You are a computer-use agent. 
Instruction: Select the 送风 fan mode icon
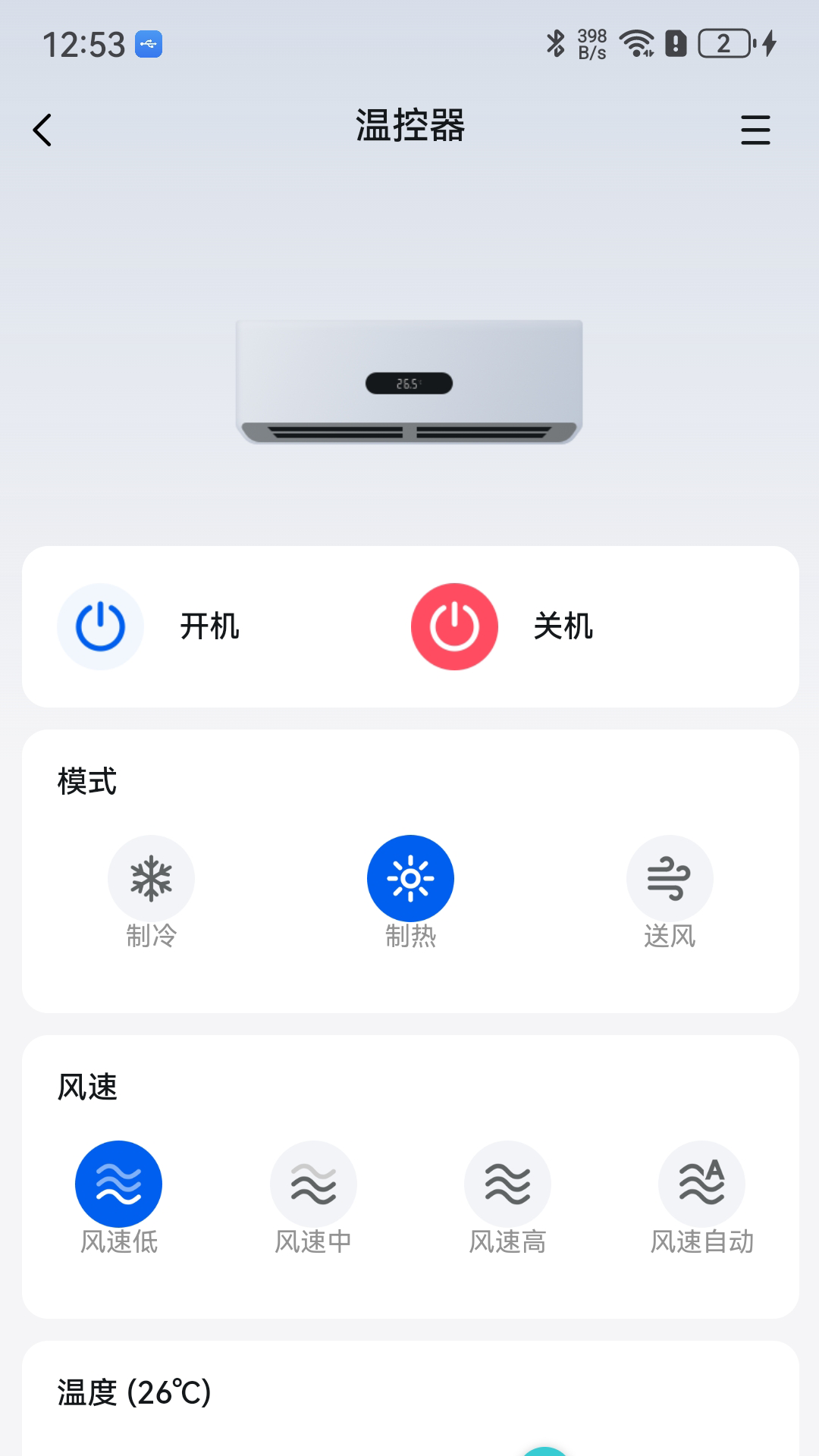tap(670, 877)
